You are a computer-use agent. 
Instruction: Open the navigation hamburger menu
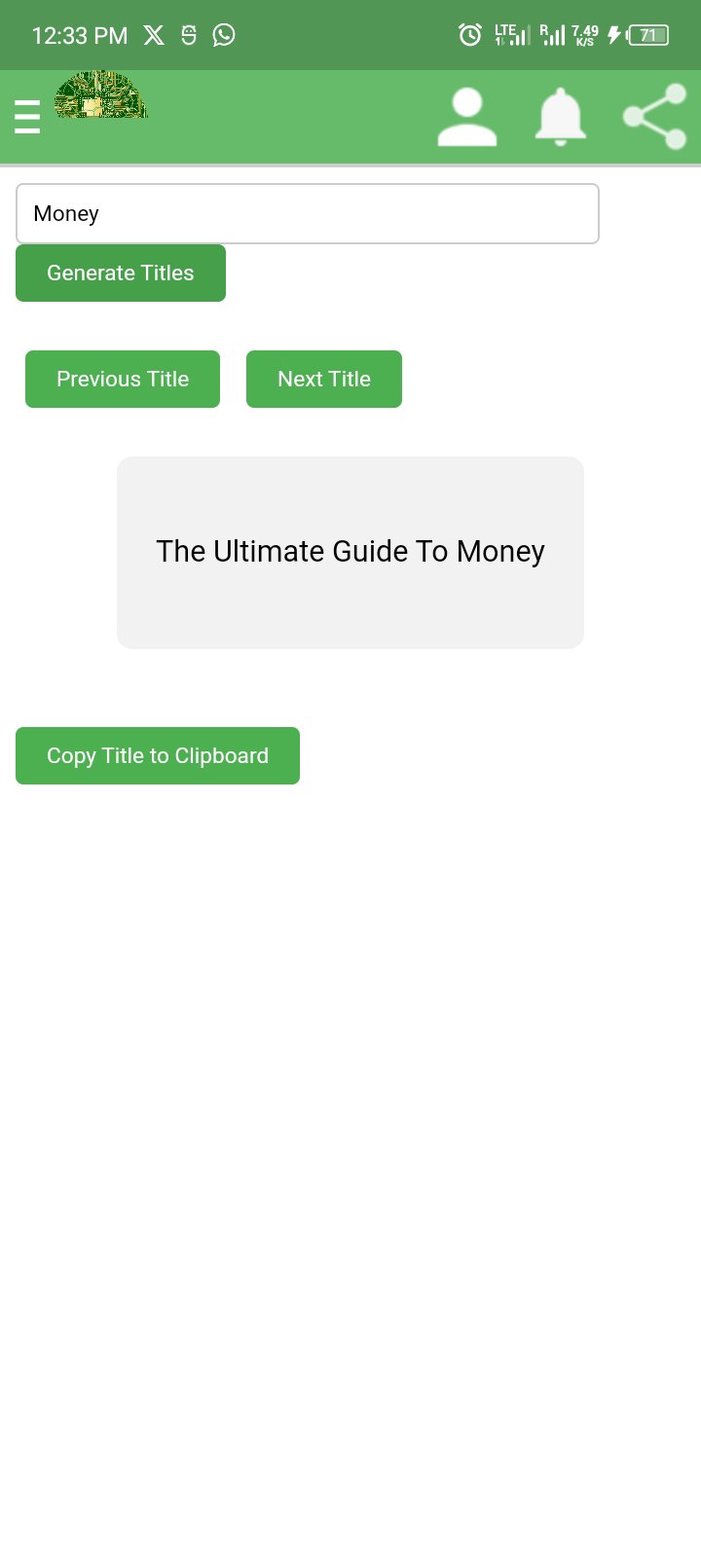(26, 116)
